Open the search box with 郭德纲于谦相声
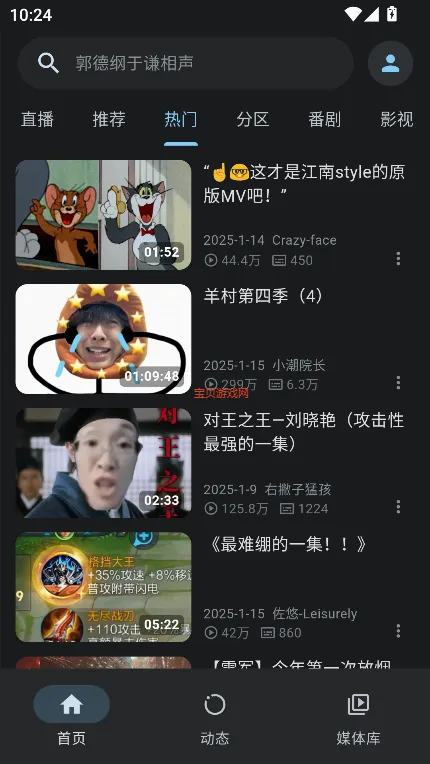 tap(186, 63)
